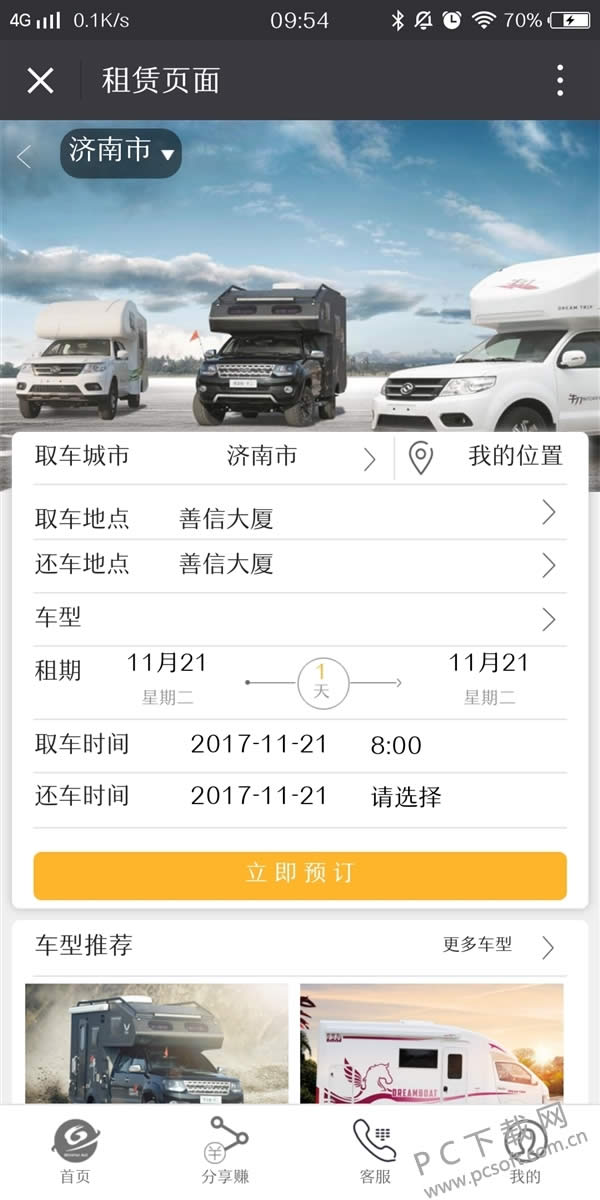Screen dimensions: 600x1200
Task: Open the dark camper truck card
Action: [x=157, y=1043]
